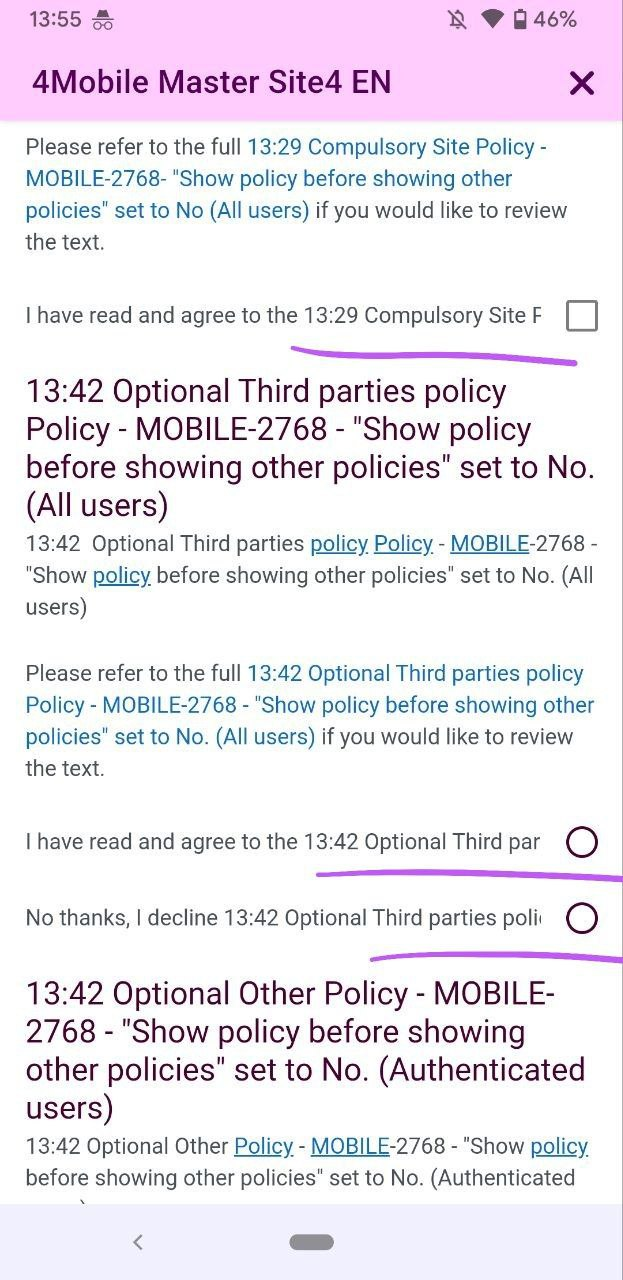
Task: Check the agree box for 13:29 Compulsory Site Policy
Action: (x=582, y=316)
